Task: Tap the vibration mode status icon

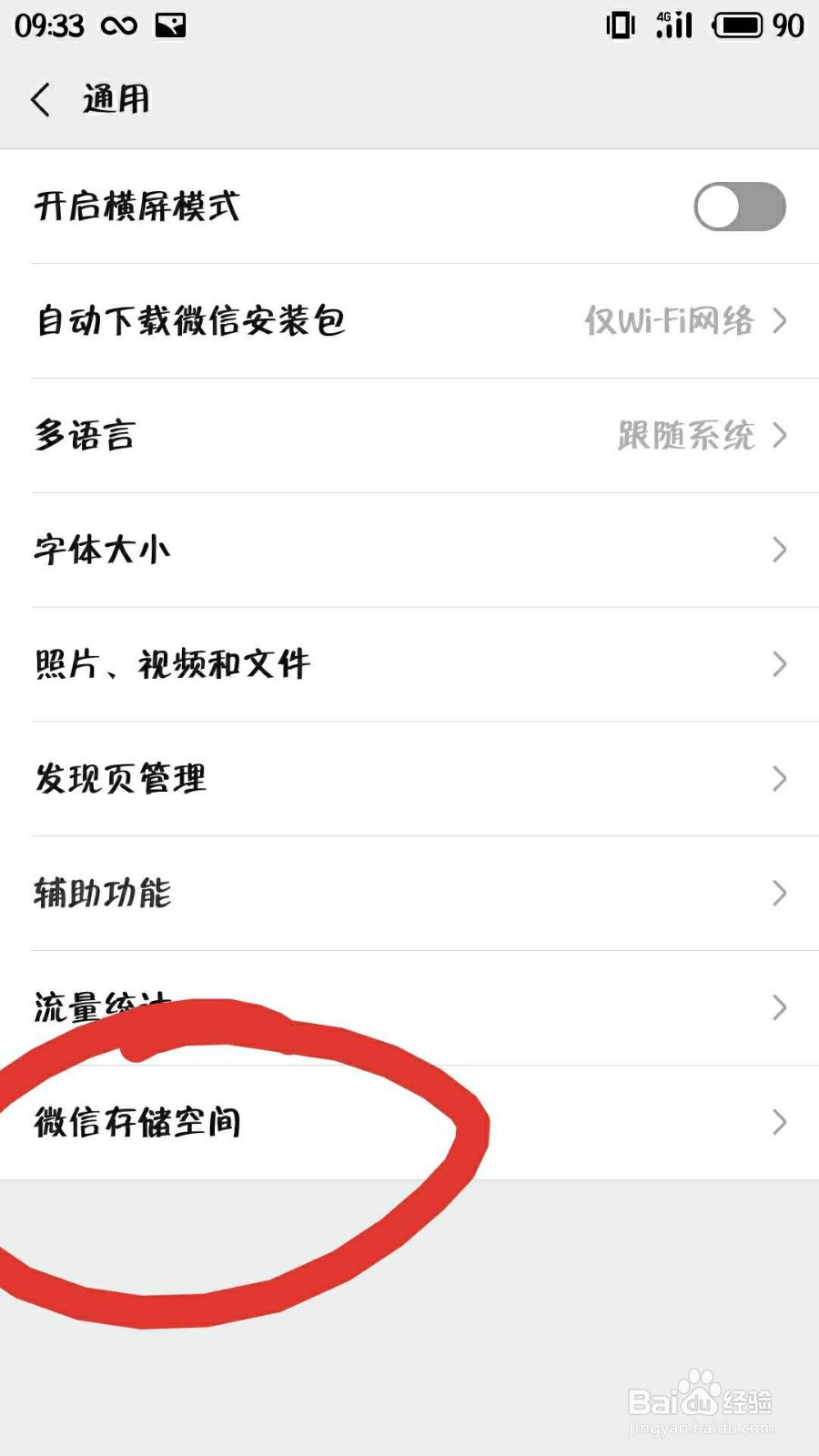Action: click(x=620, y=25)
